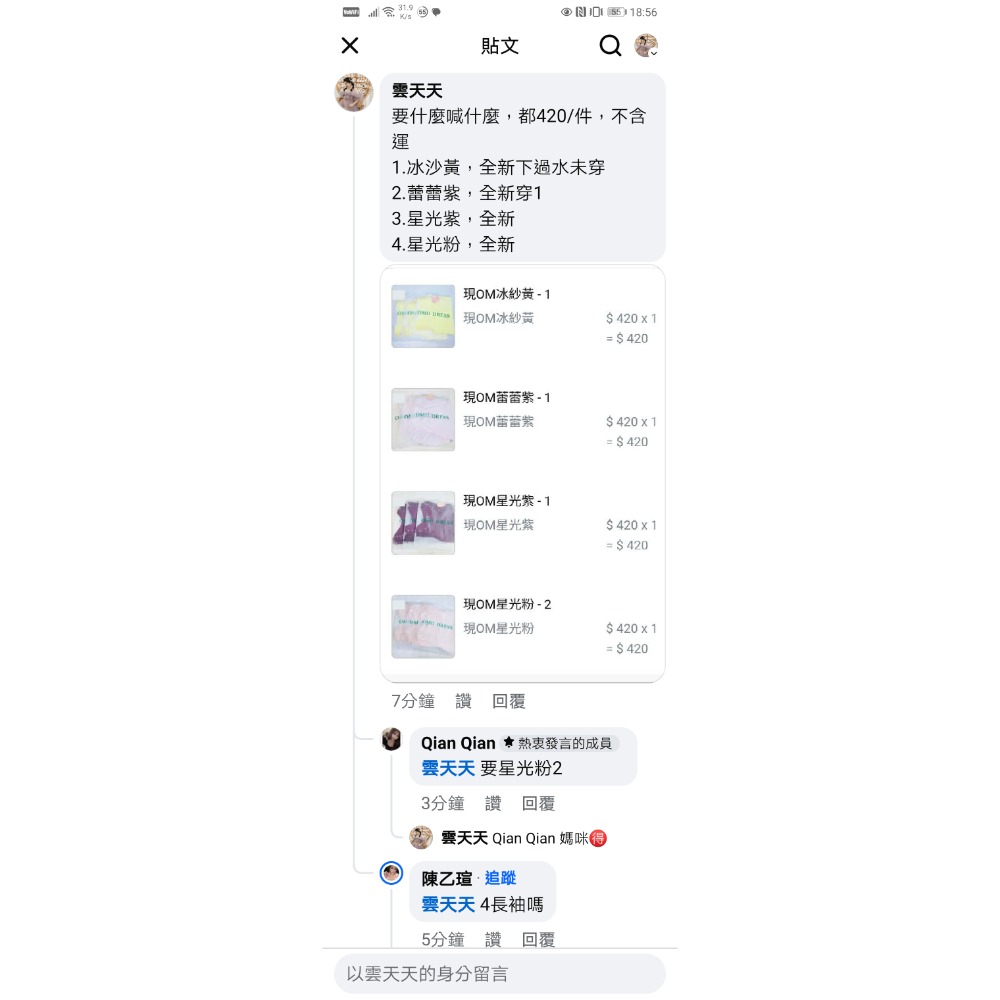Open the 現OM蕾蕾紫 product item

[x=522, y=419]
